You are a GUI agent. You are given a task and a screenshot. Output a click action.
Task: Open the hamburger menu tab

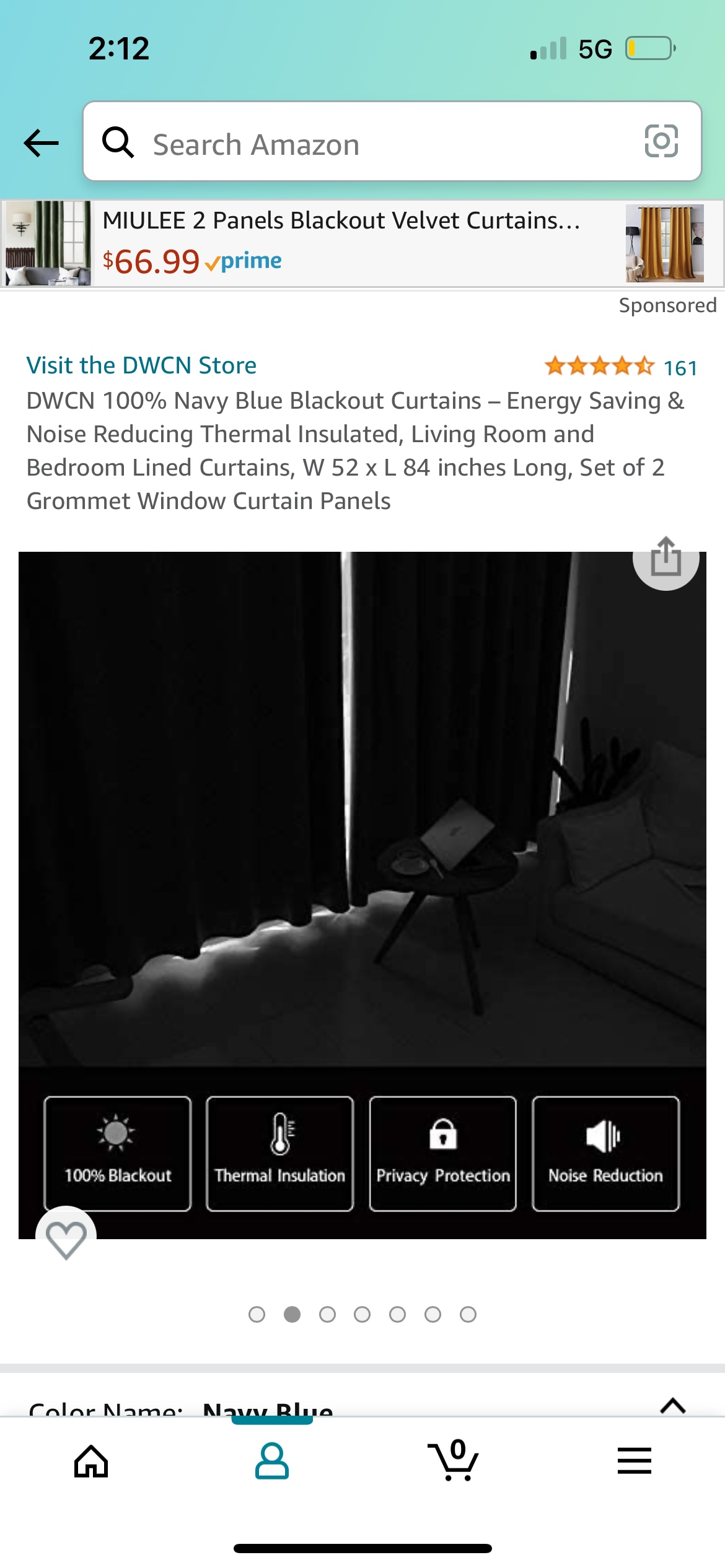[634, 1461]
